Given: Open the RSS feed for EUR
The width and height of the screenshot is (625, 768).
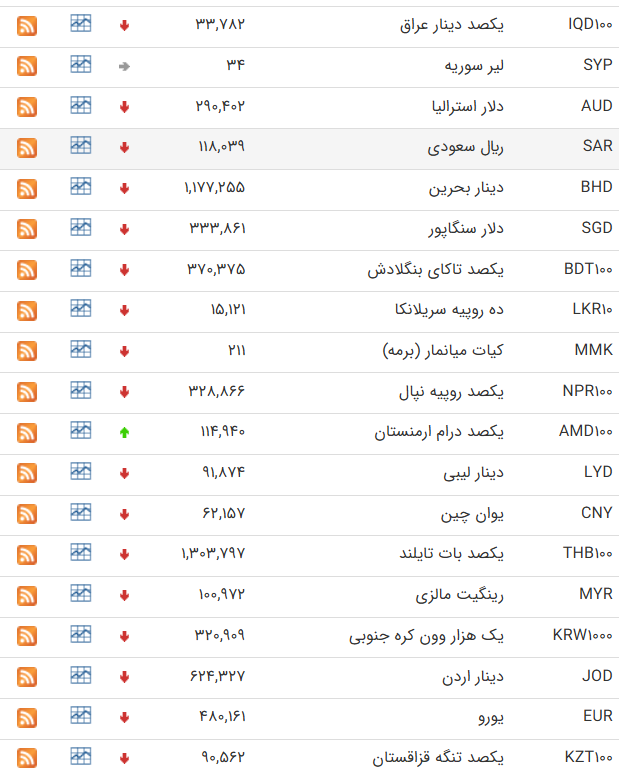Looking at the screenshot, I should pyautogui.click(x=27, y=718).
